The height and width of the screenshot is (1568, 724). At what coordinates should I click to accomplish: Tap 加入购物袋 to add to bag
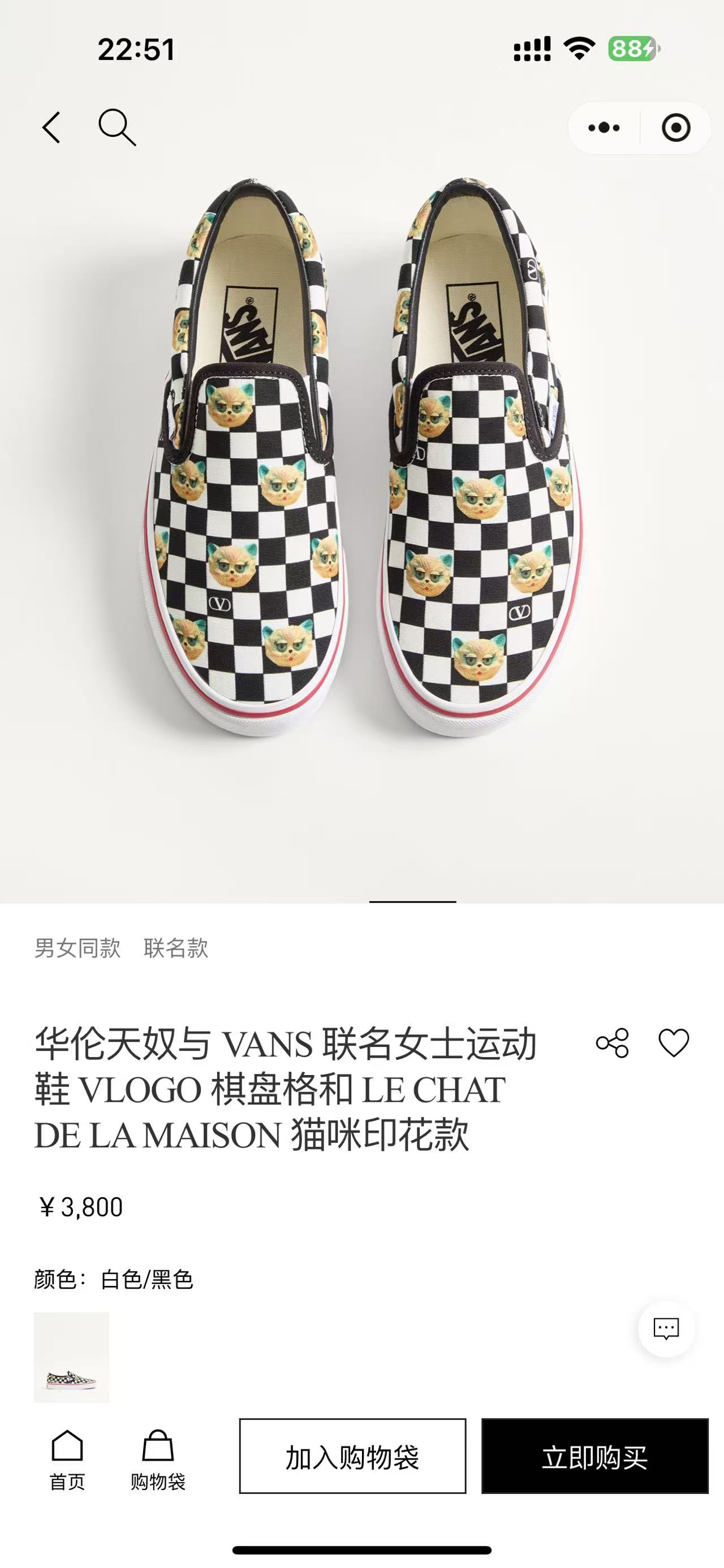[x=352, y=1456]
